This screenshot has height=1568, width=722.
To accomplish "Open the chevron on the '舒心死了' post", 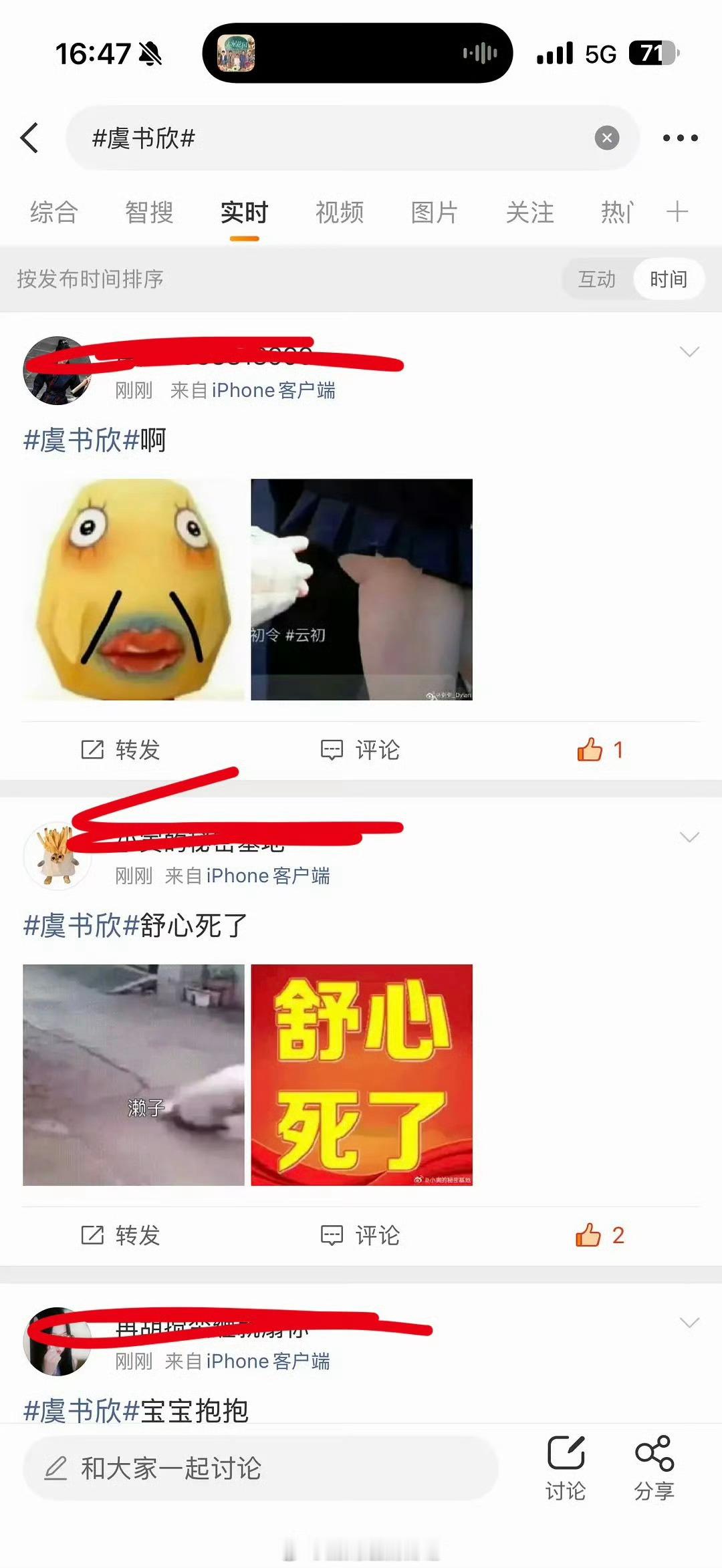I will point(689,835).
